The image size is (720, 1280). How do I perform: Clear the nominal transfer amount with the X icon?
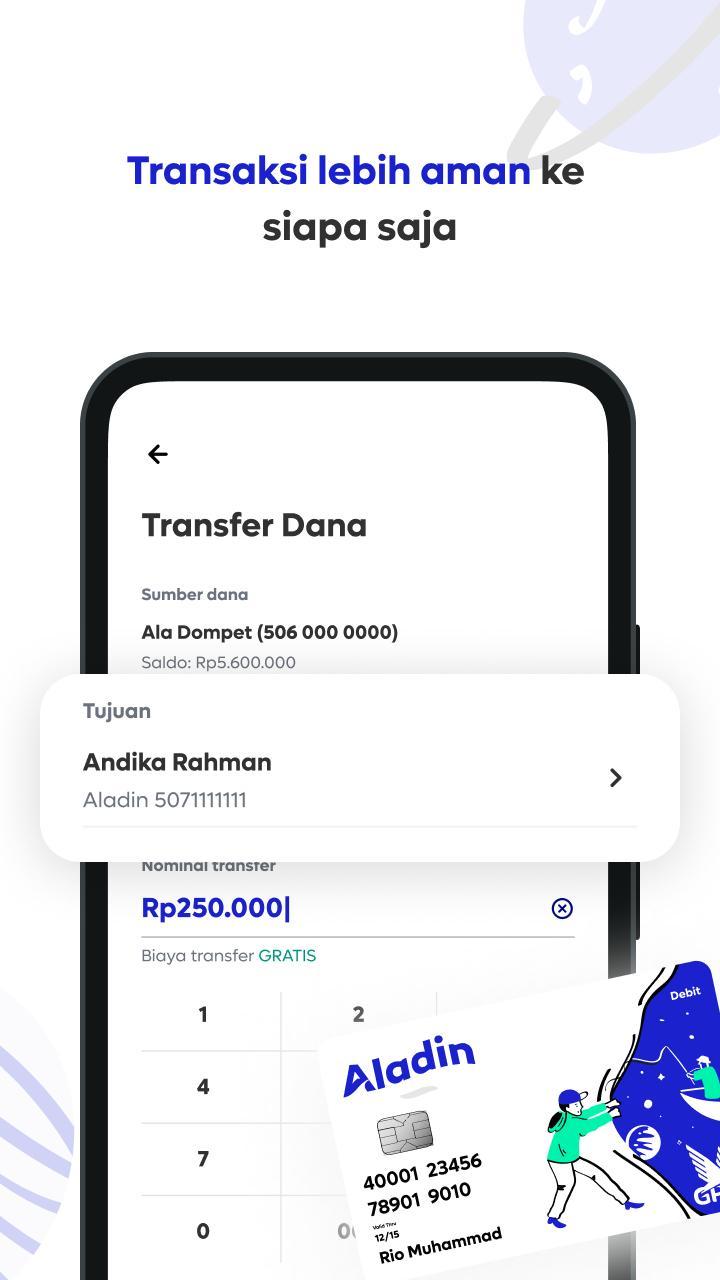(x=562, y=908)
